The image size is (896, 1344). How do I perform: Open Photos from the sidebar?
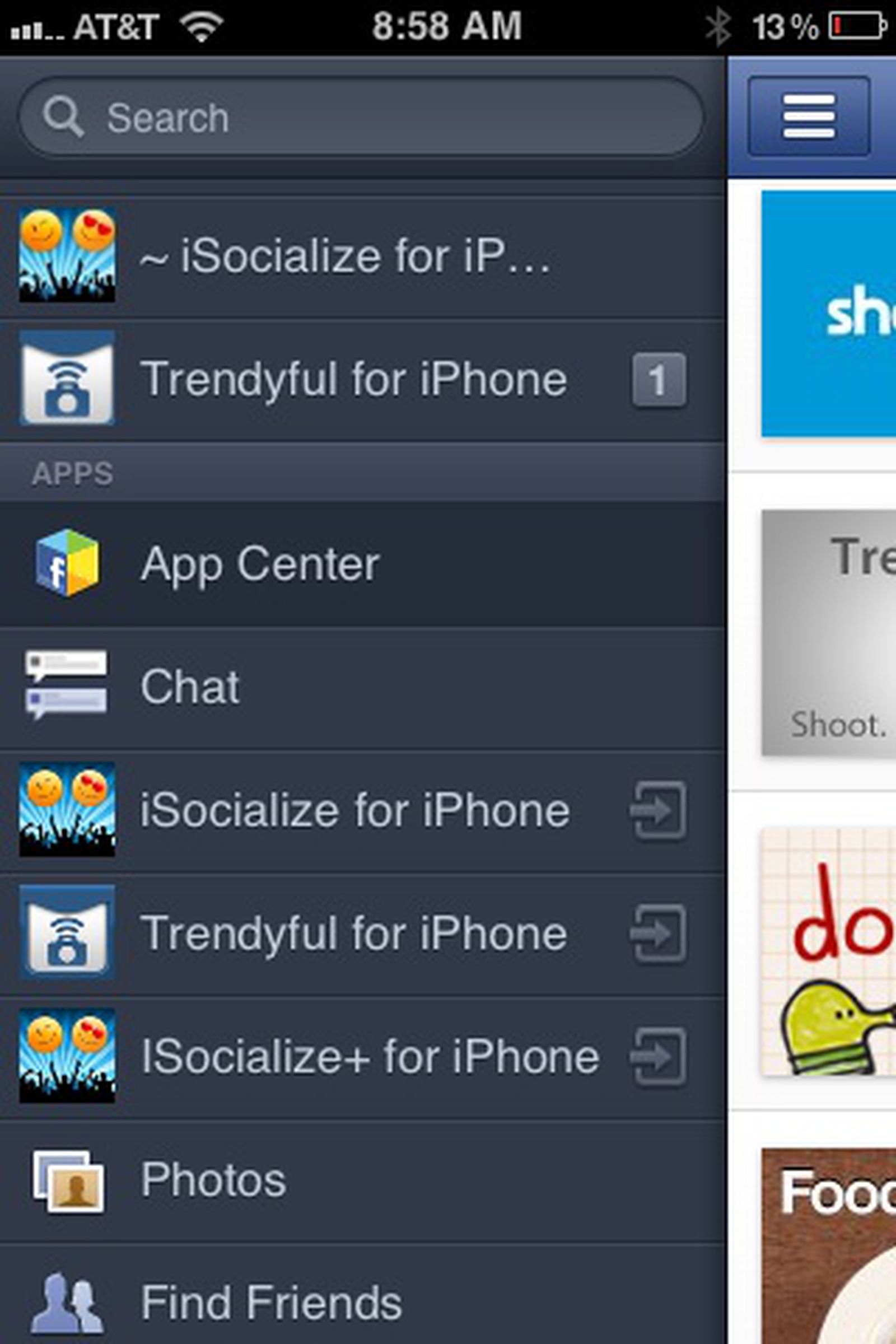pyautogui.click(x=354, y=1180)
